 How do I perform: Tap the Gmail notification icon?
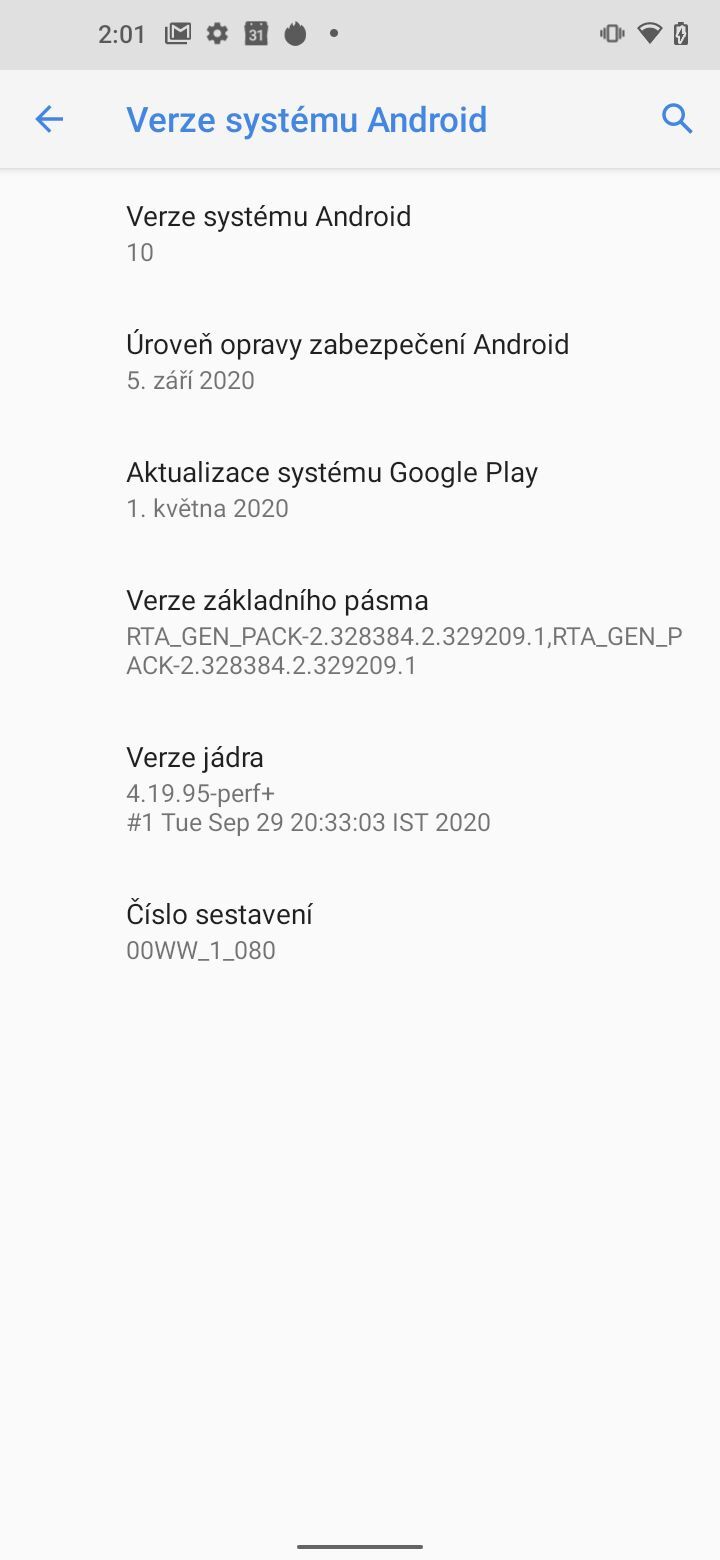178,33
